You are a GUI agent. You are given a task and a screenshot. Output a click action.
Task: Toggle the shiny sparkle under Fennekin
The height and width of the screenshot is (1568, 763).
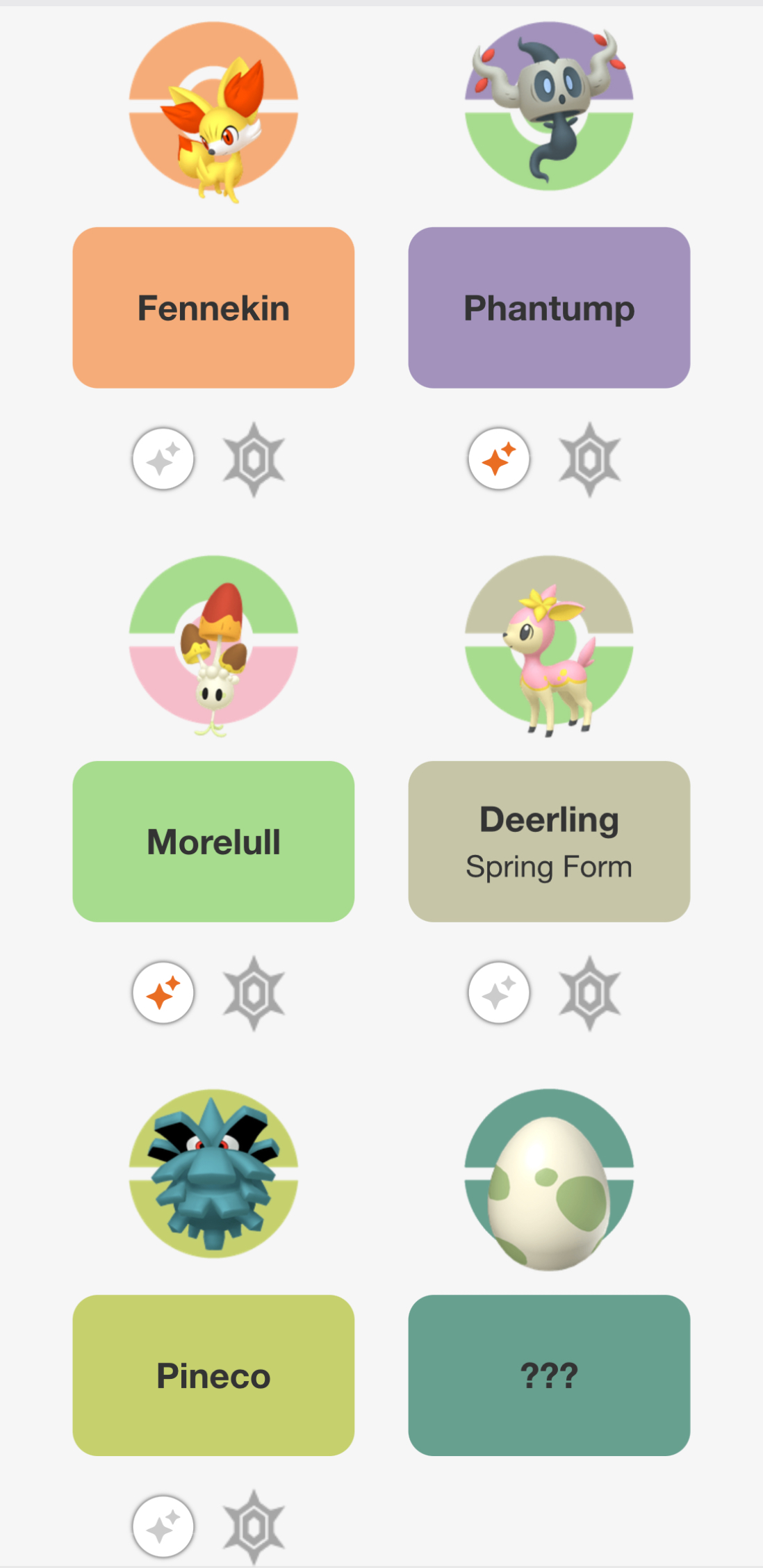point(163,459)
